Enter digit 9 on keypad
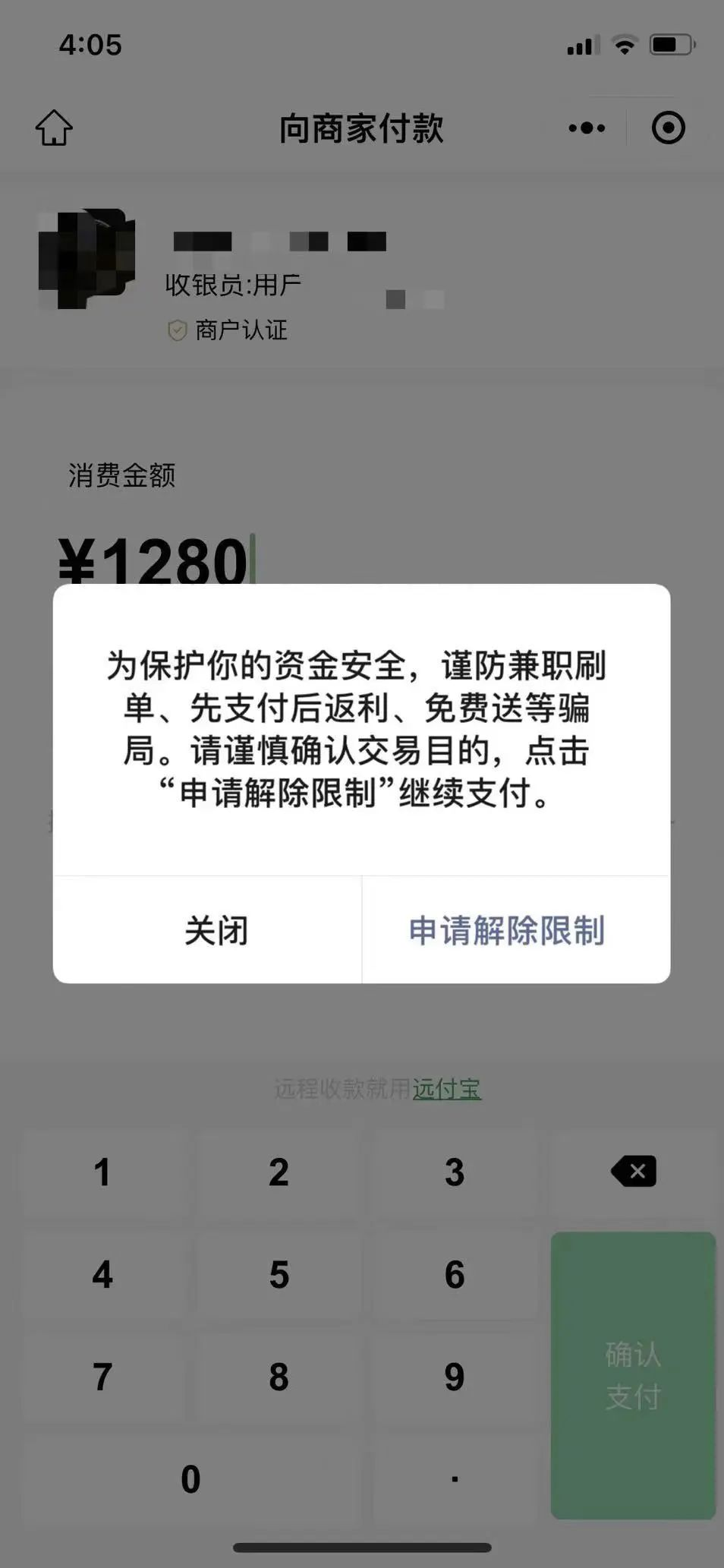The height and width of the screenshot is (1568, 724). pos(454,1377)
